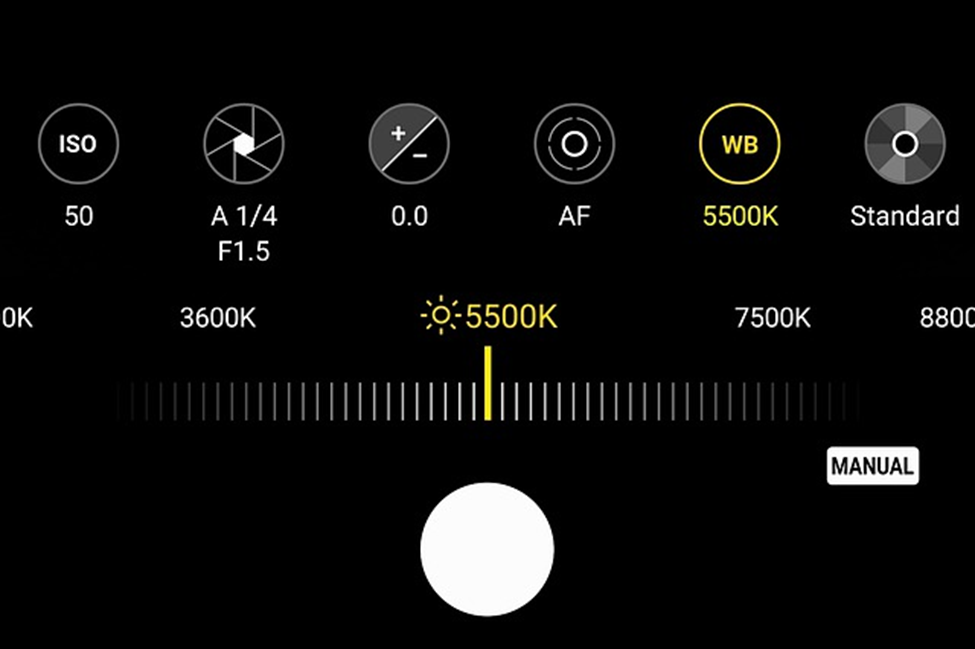Tap the WB white balance button
Screen dimensions: 975x649
point(740,144)
